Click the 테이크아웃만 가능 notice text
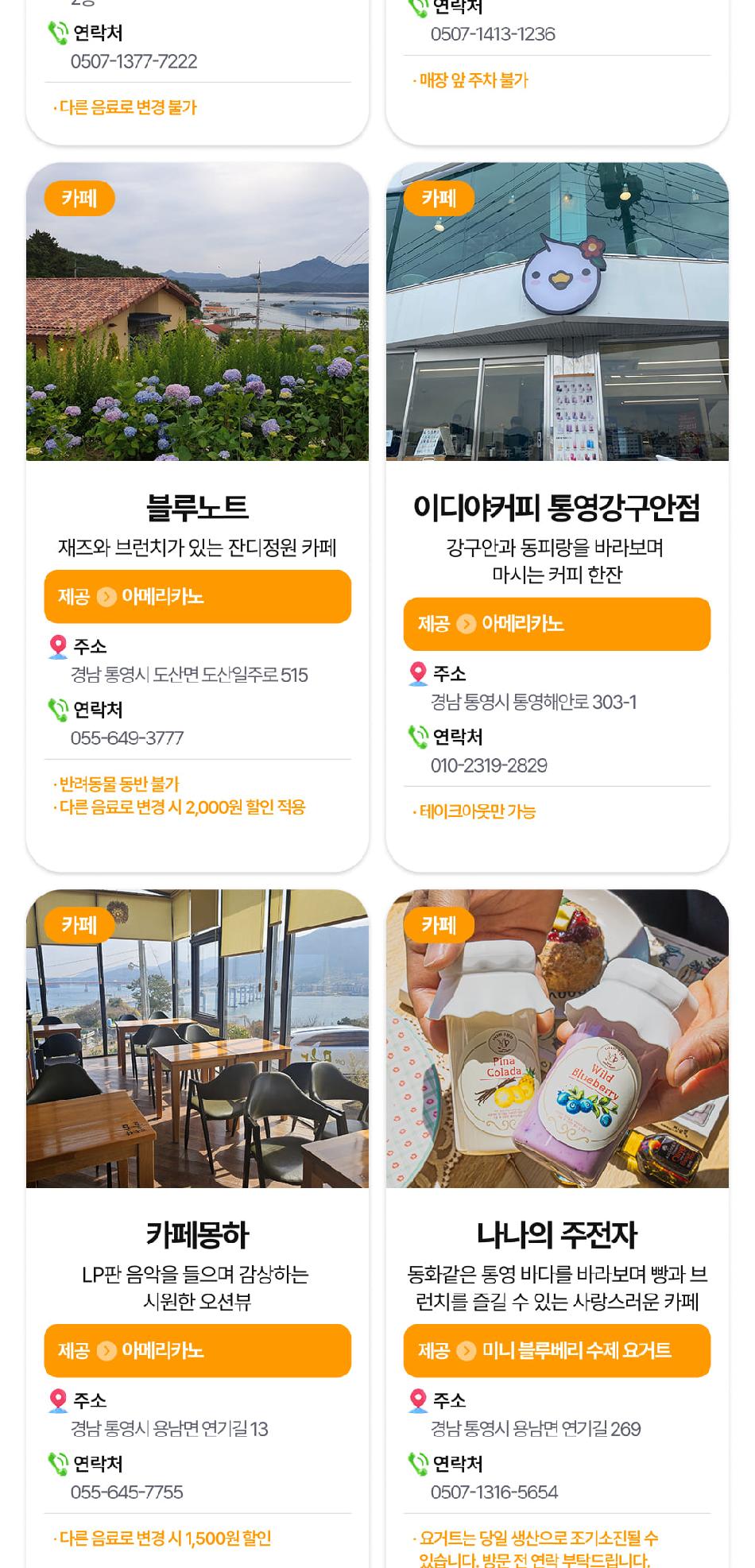Screen dimensions: 755x1568 [x=477, y=811]
